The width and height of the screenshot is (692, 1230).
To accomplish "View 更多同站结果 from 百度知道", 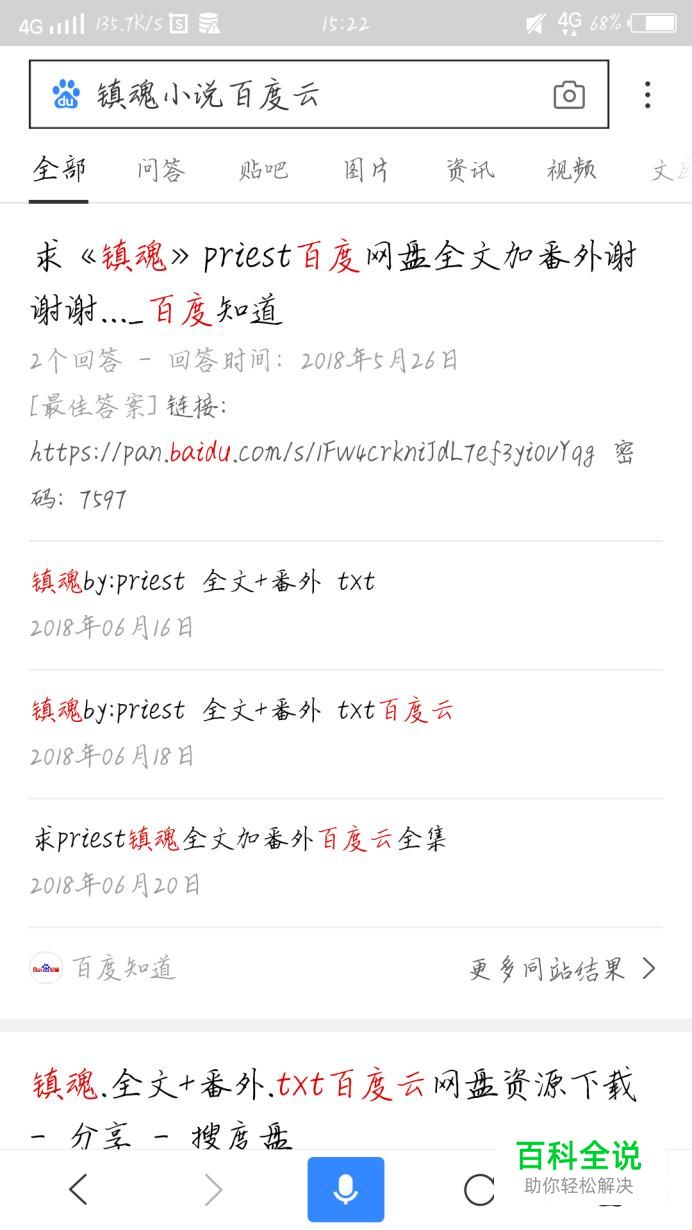I will coord(563,968).
